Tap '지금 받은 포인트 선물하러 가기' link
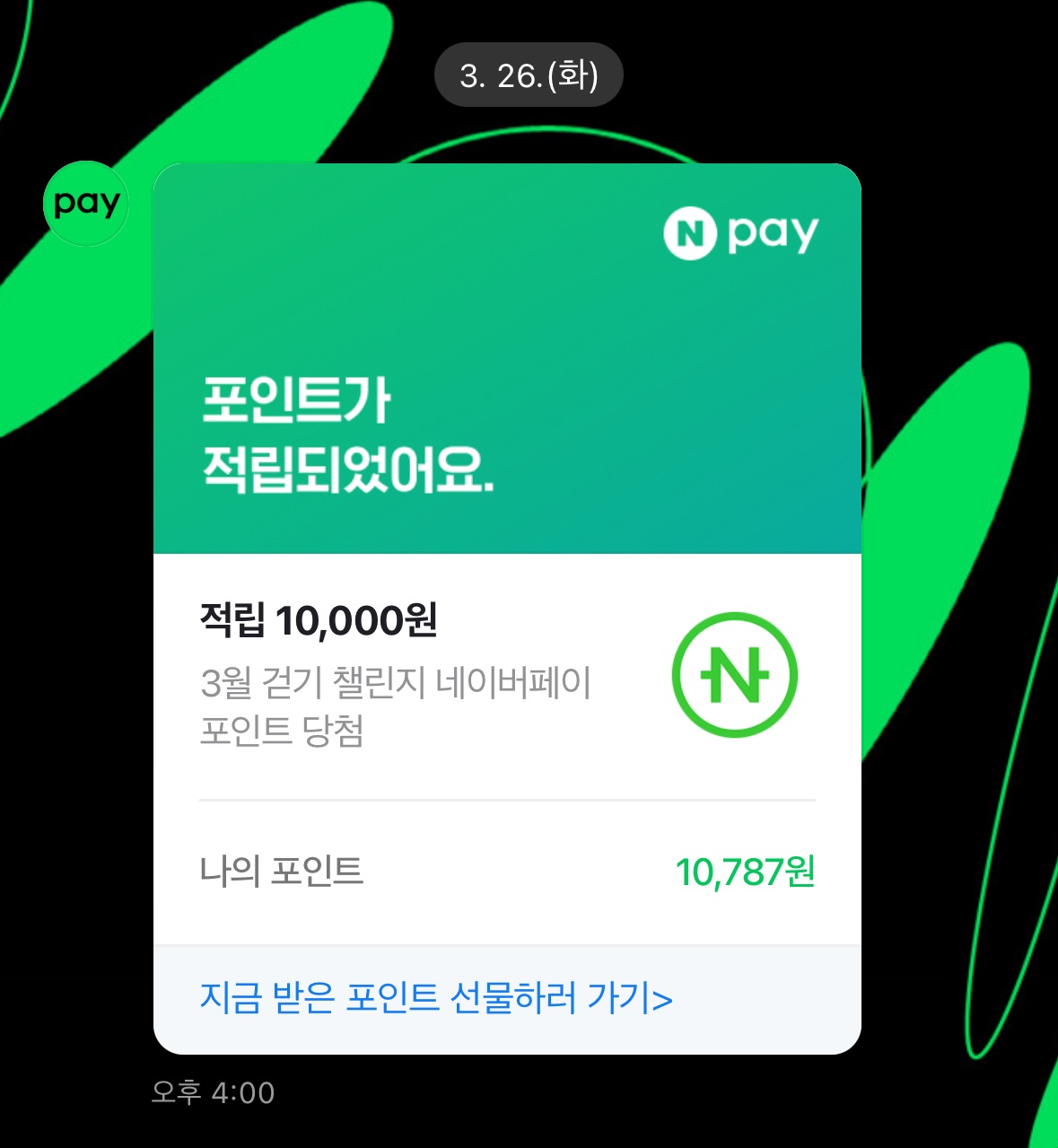Viewport: 1058px width, 1148px height. pyautogui.click(x=436, y=998)
